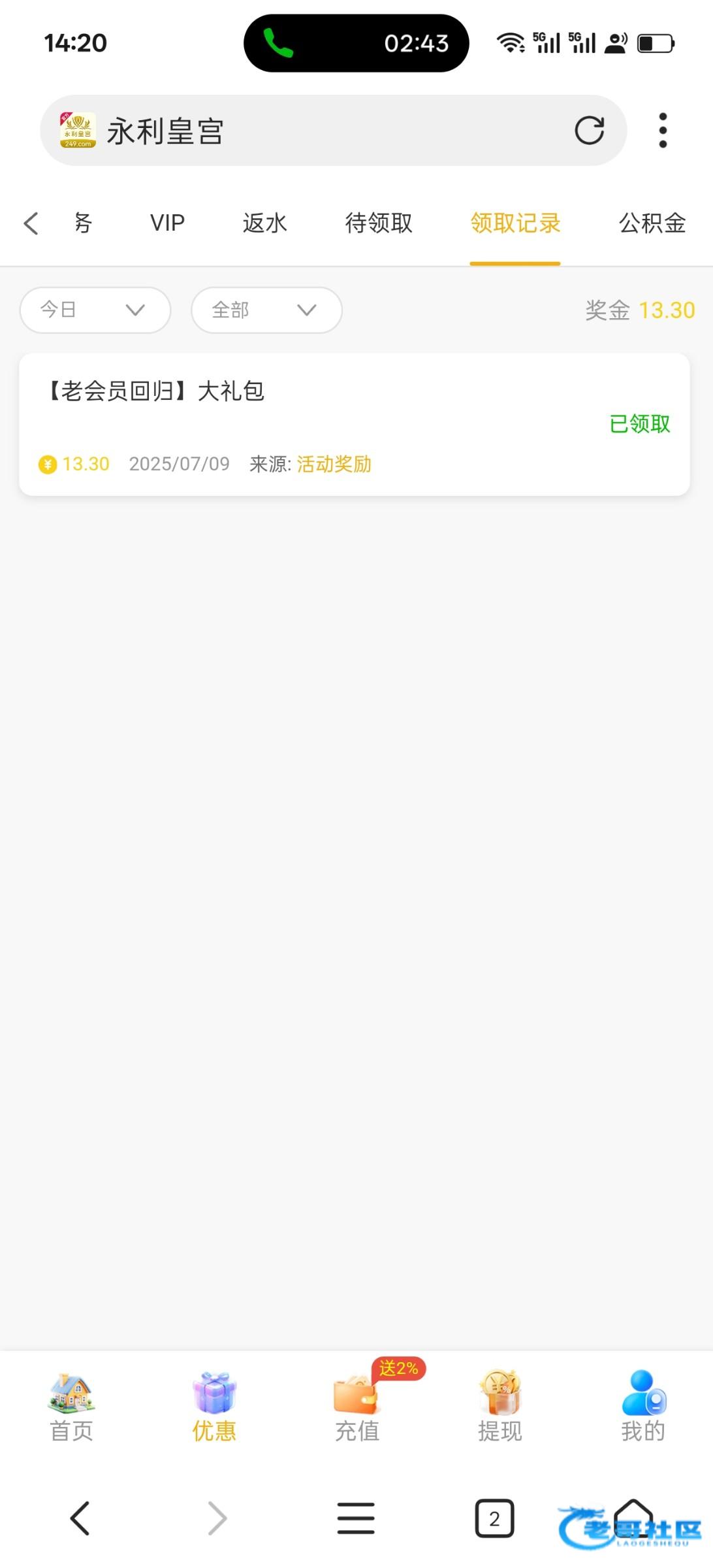
Task: Open the 优惠 bottom tab
Action: click(x=214, y=1407)
